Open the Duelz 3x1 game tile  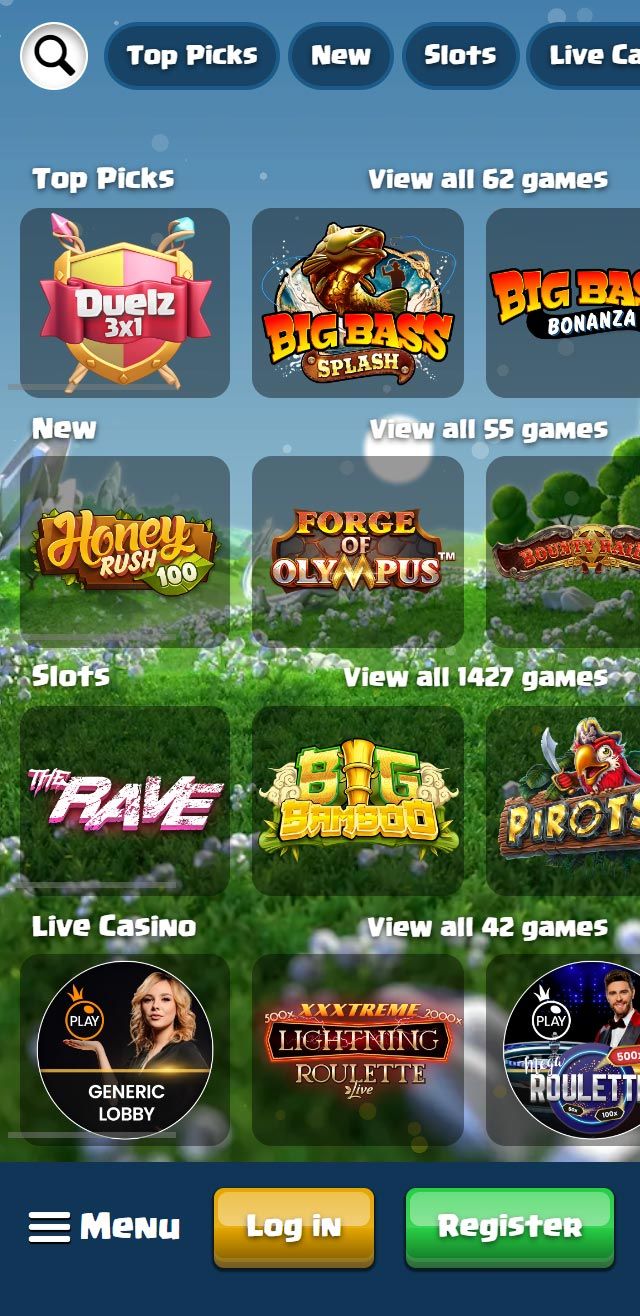point(125,303)
